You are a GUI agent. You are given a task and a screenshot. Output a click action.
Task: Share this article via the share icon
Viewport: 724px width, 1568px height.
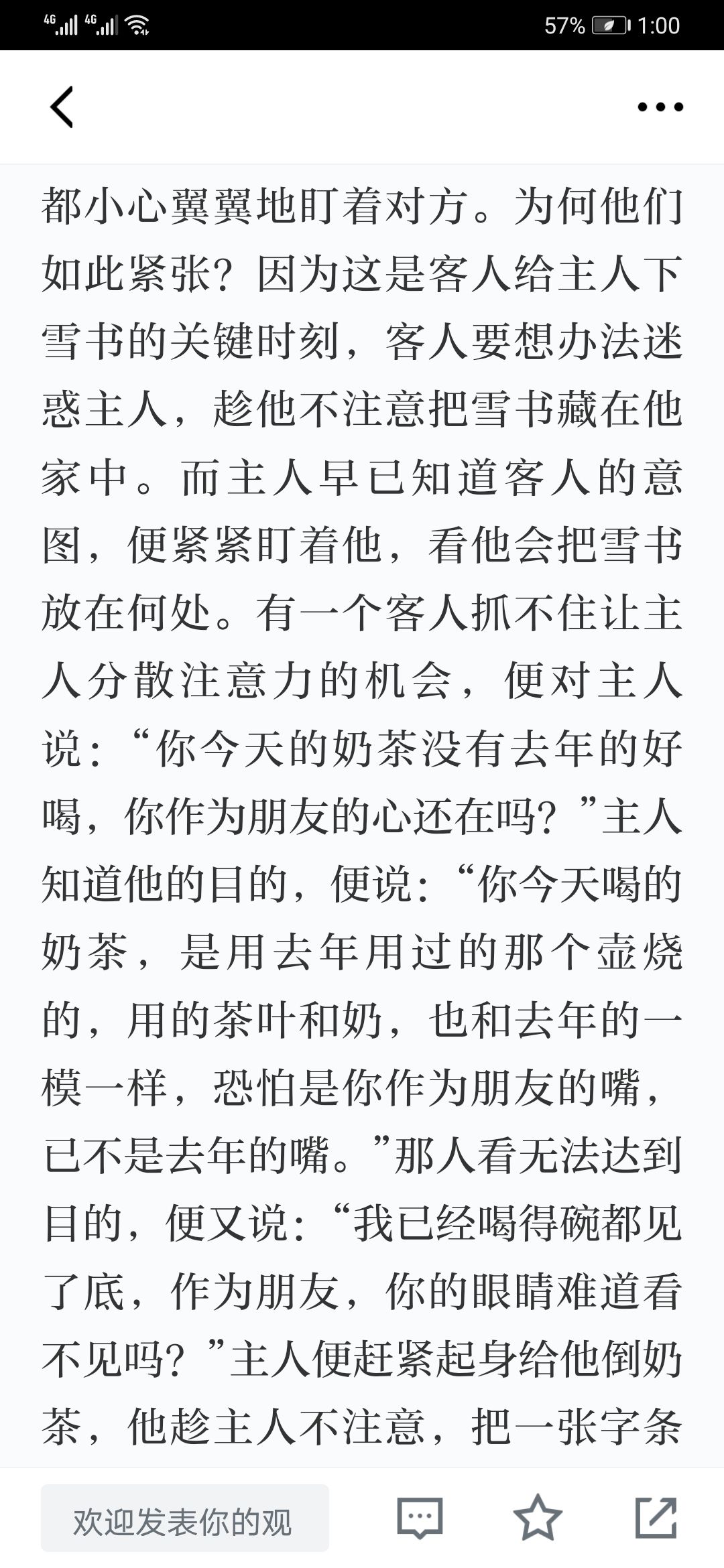point(656,1518)
